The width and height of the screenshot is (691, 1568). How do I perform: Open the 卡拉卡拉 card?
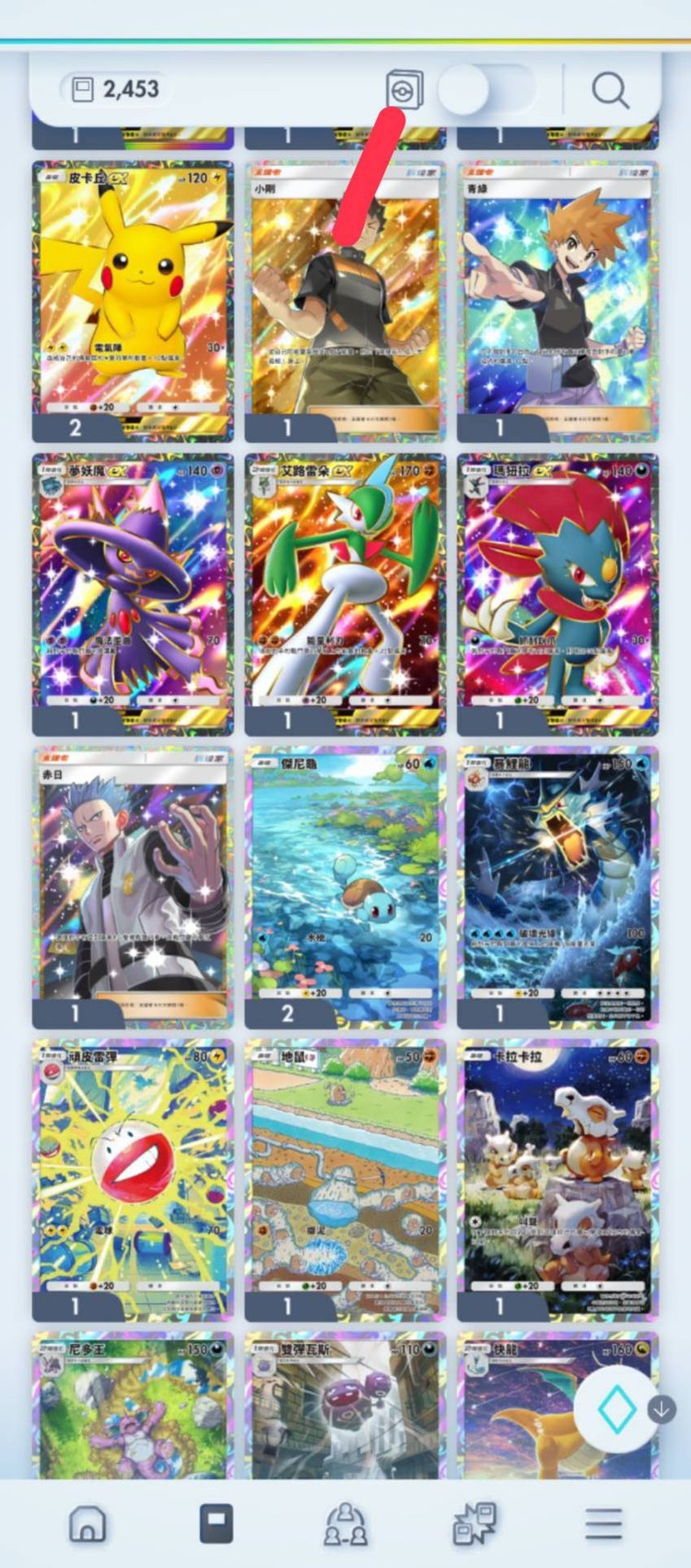point(557,1171)
